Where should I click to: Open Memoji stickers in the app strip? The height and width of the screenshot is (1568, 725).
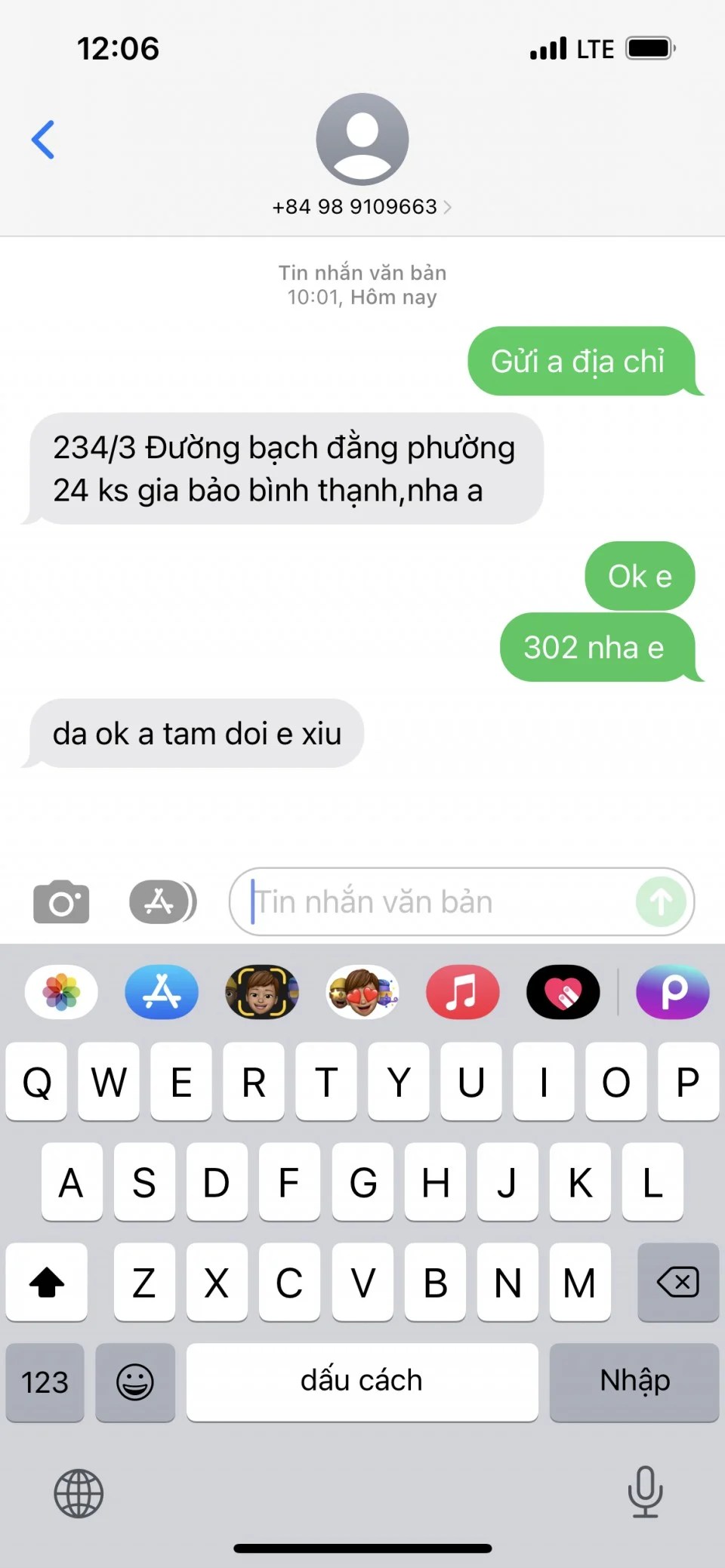tap(362, 992)
